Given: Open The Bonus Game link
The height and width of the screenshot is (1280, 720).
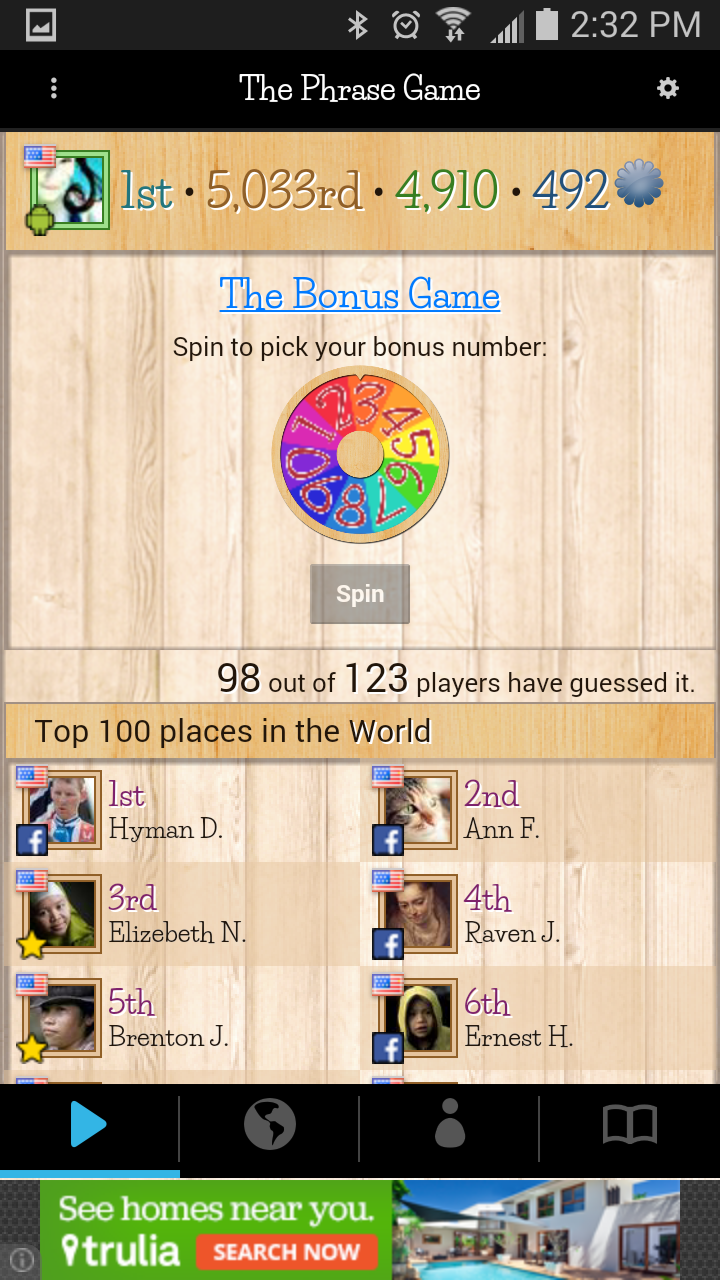Looking at the screenshot, I should [360, 295].
